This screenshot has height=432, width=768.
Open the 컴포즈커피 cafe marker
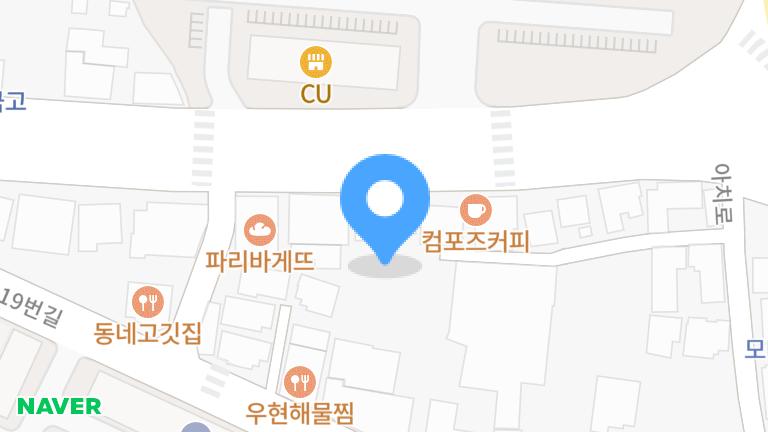pos(475,210)
